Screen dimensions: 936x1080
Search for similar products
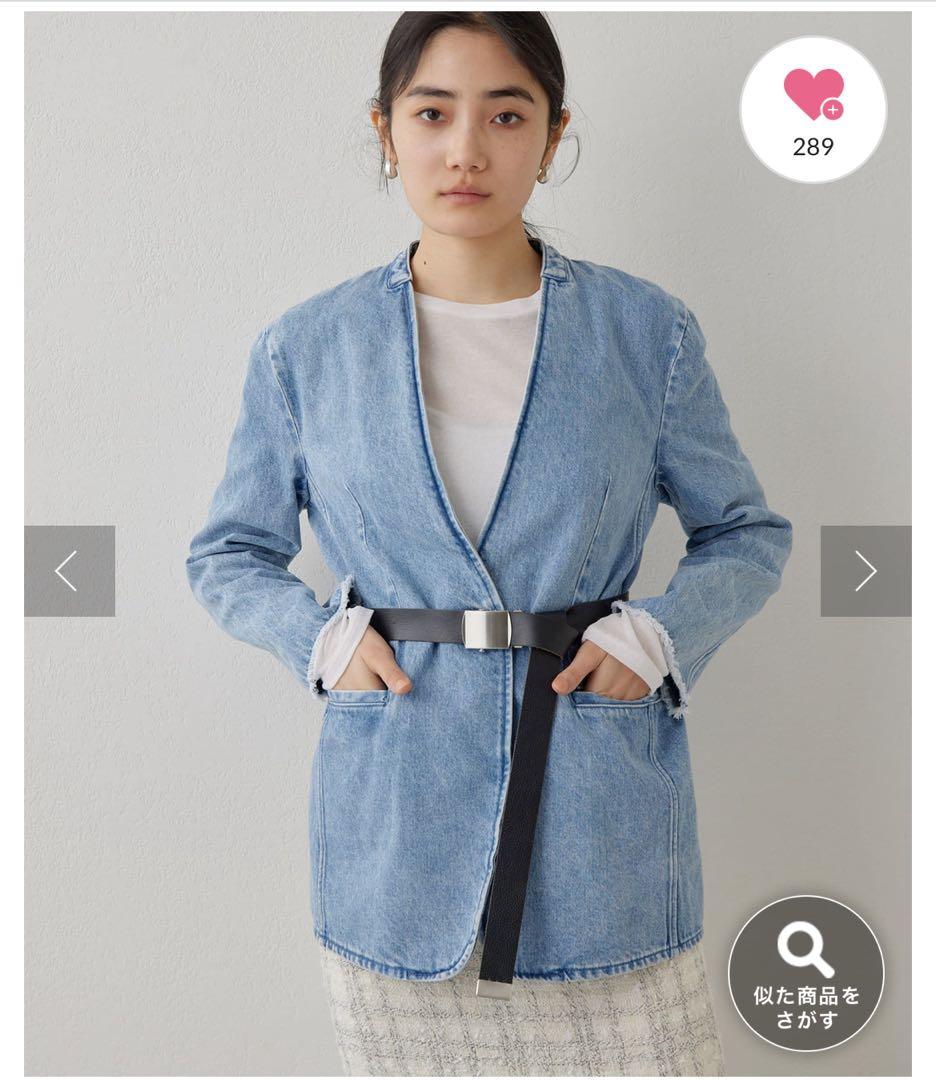805,973
